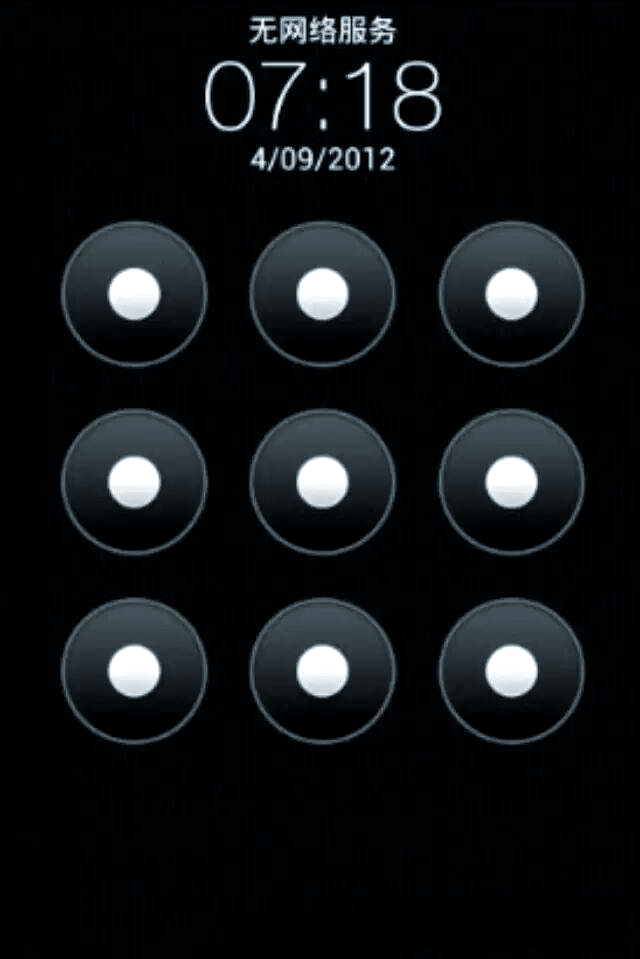Select the center pattern dot
The image size is (640, 959).
click(322, 482)
